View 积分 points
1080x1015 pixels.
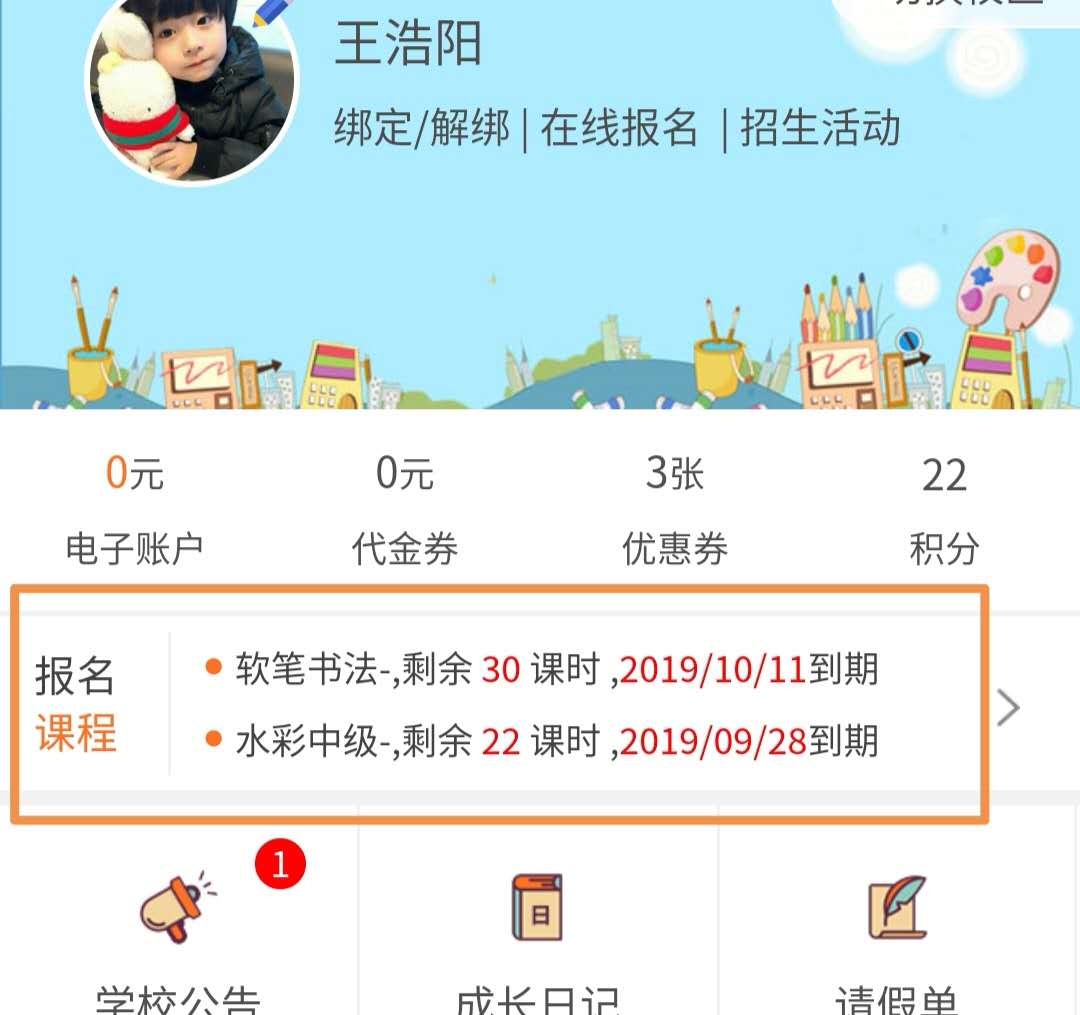pyautogui.click(x=944, y=510)
